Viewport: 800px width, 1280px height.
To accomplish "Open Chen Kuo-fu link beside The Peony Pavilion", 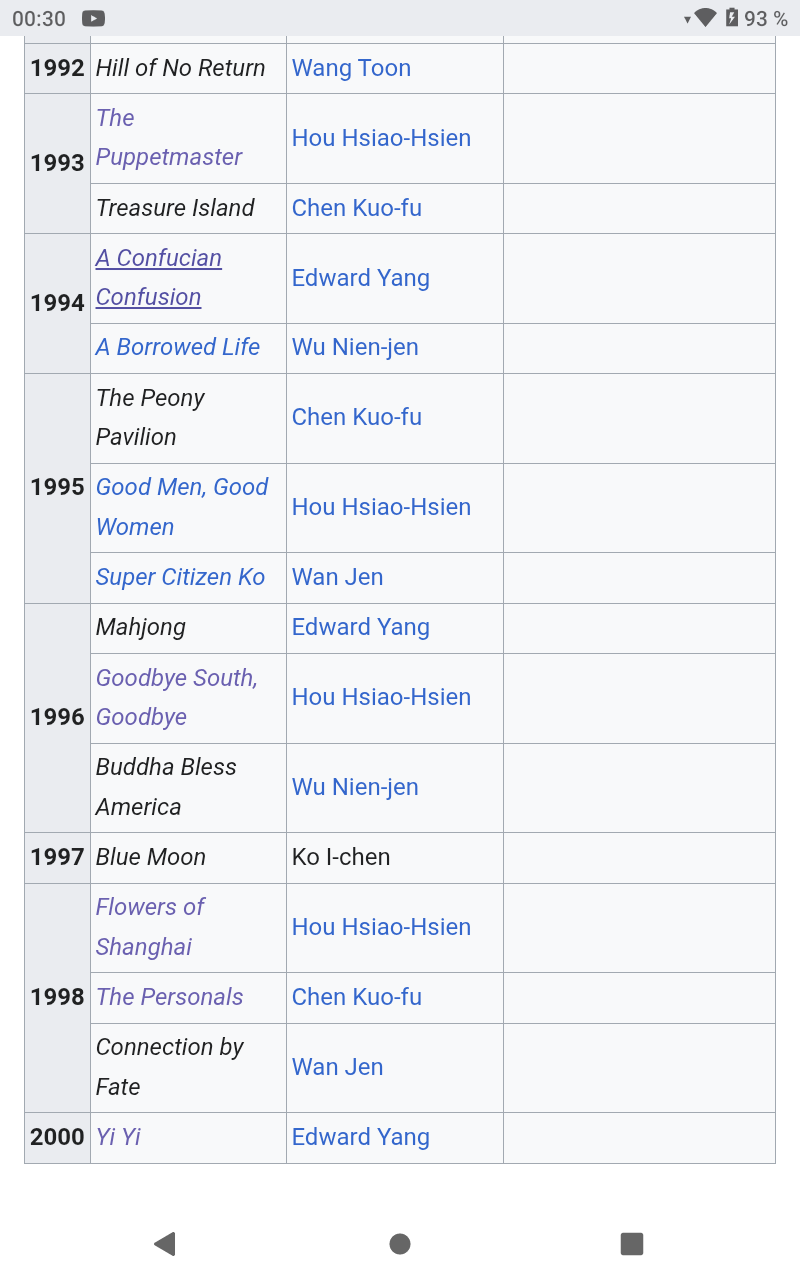I will point(356,417).
